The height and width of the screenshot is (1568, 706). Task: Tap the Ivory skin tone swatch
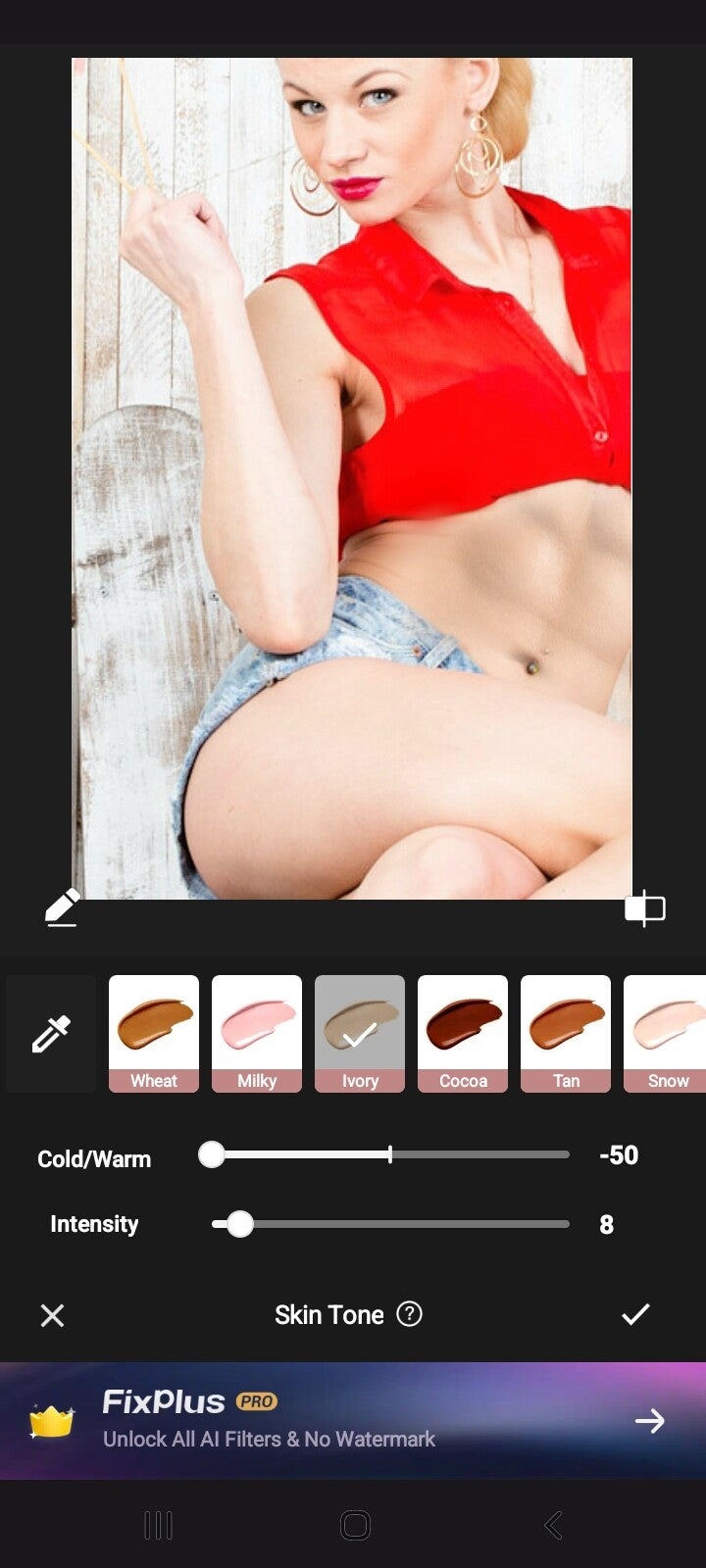pos(360,1034)
